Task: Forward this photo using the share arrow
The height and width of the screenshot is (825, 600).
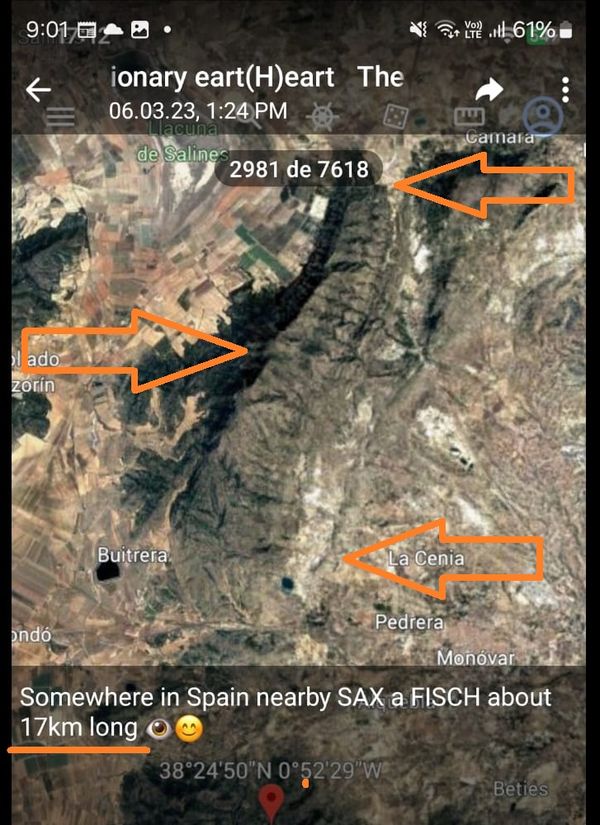Action: [x=488, y=90]
